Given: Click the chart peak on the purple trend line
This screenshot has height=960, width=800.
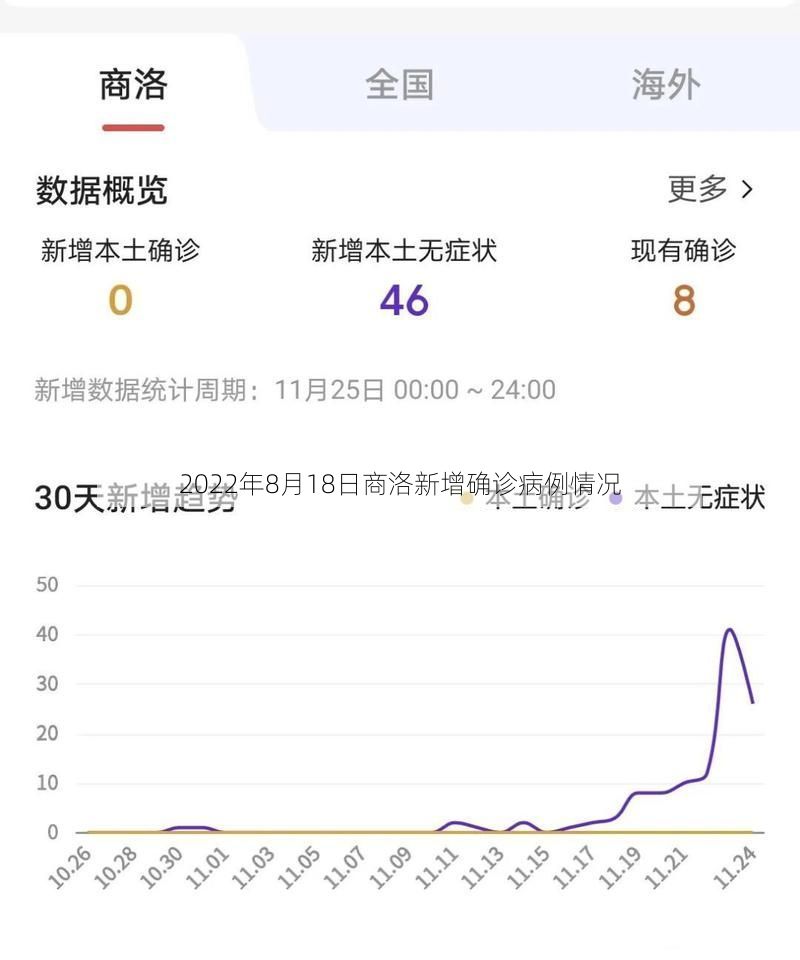Looking at the screenshot, I should pos(728,630).
